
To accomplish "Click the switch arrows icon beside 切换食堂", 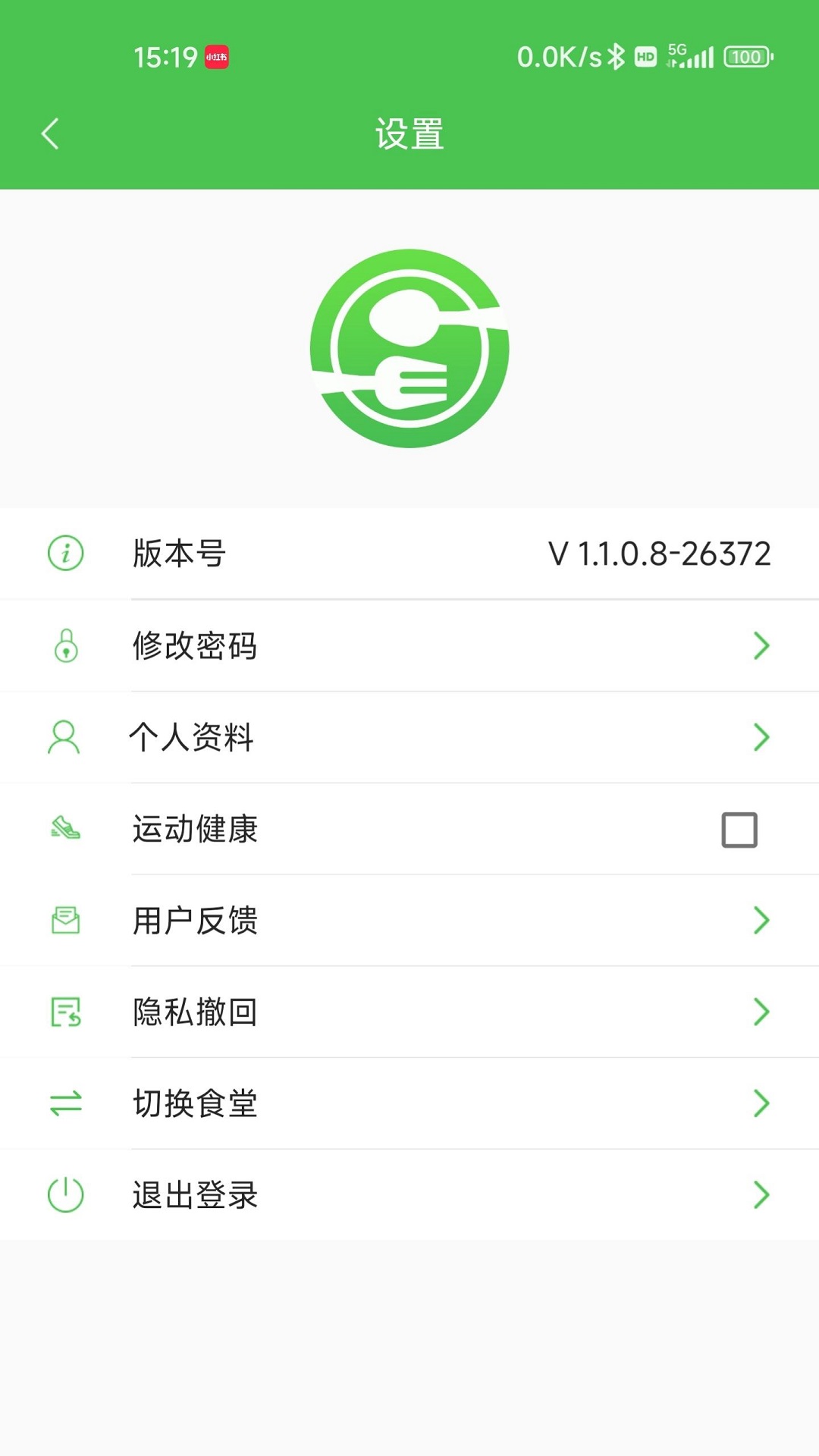I will (x=65, y=1104).
